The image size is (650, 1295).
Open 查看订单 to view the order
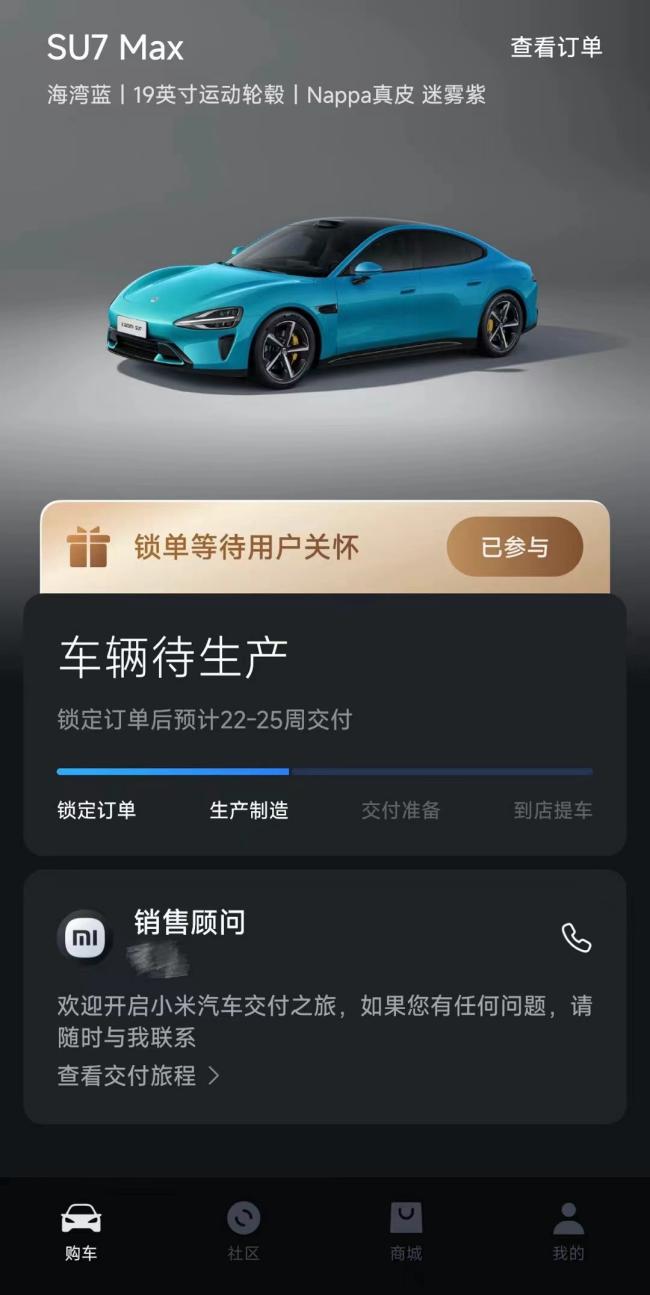coord(556,47)
